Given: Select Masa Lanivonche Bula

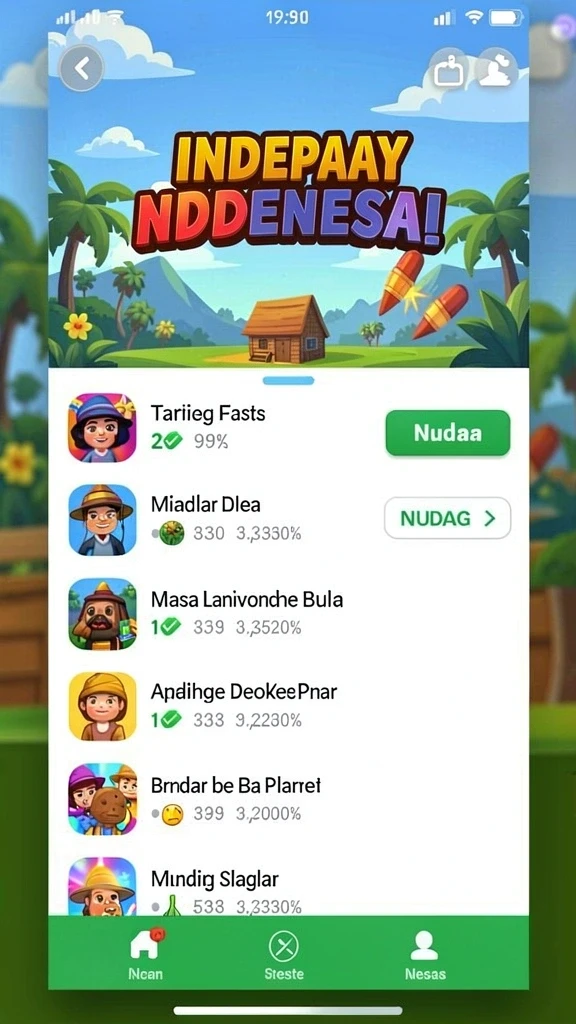Looking at the screenshot, I should click(288, 613).
